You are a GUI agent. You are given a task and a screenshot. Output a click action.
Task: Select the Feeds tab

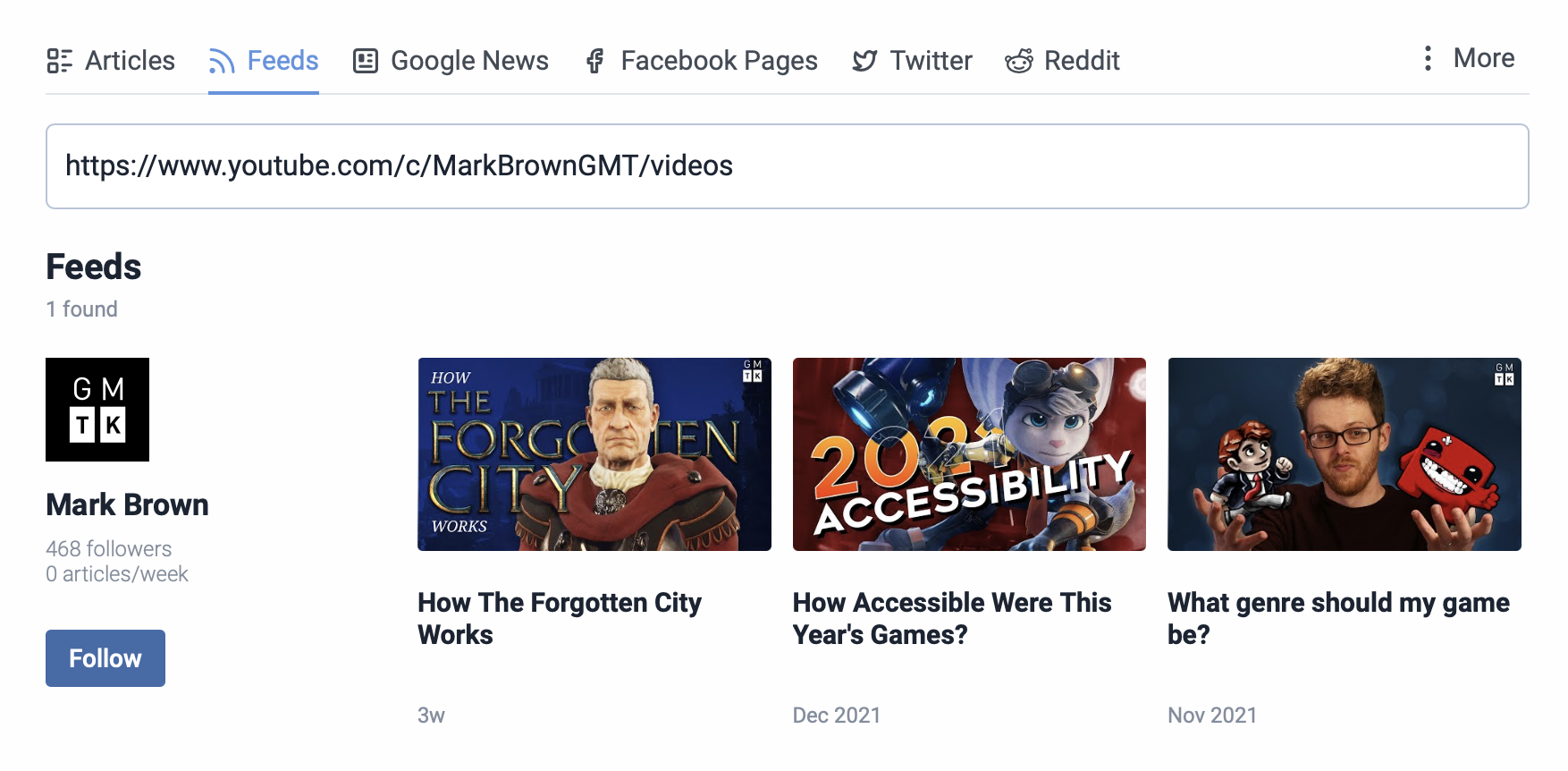pyautogui.click(x=264, y=61)
